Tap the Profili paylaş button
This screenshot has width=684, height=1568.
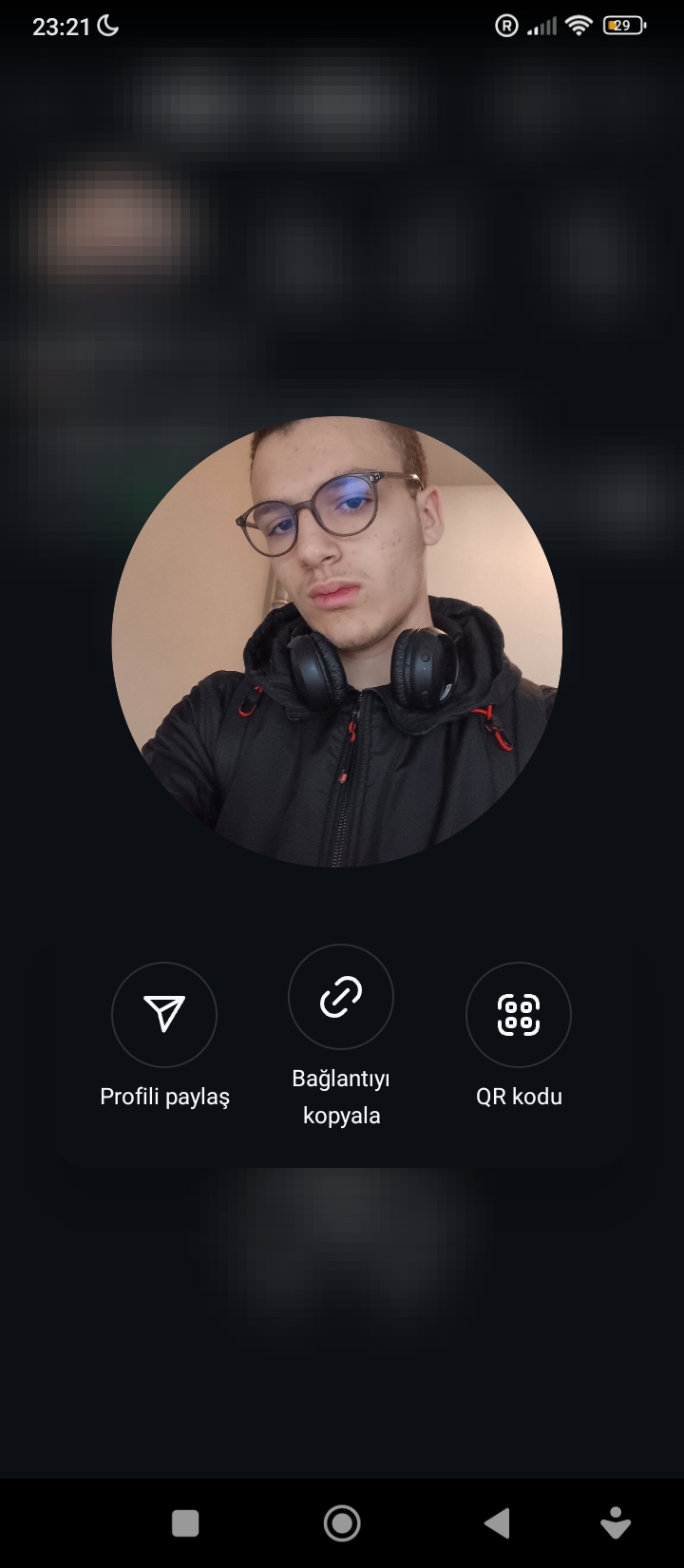164,1015
